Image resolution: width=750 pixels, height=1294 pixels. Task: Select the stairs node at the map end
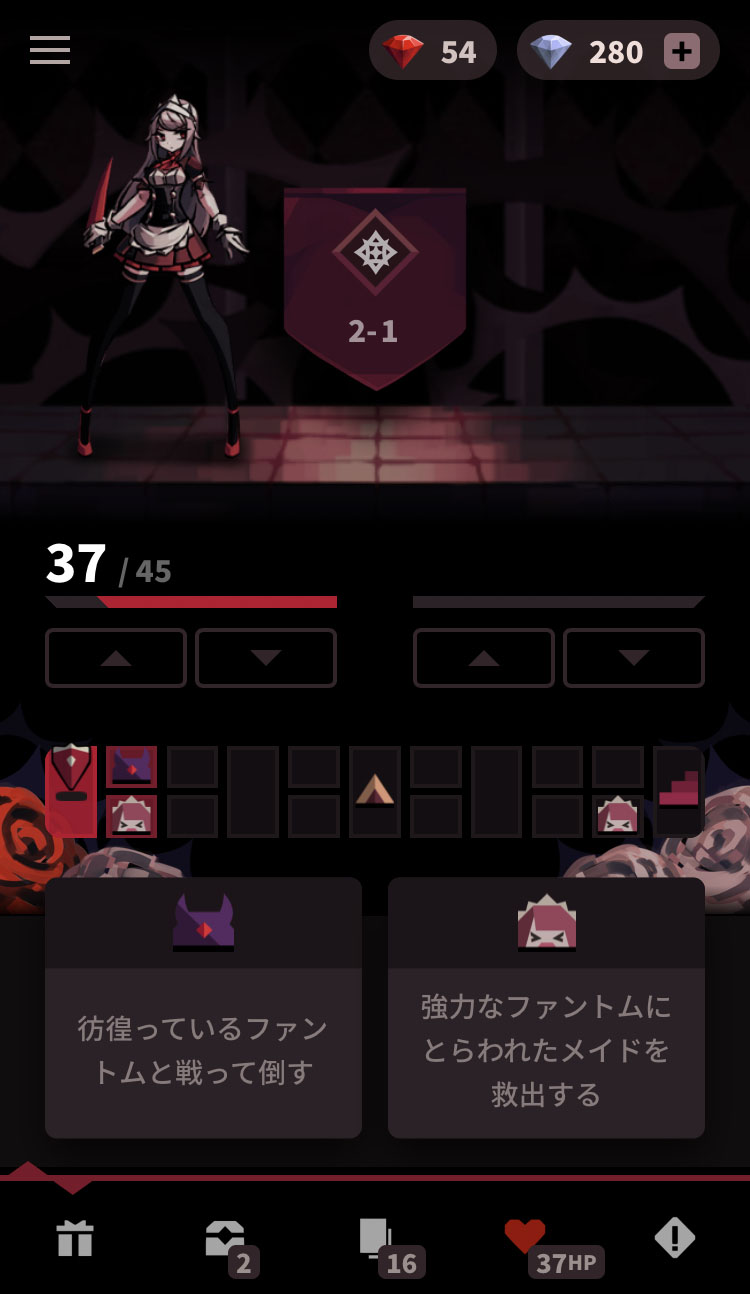(679, 790)
